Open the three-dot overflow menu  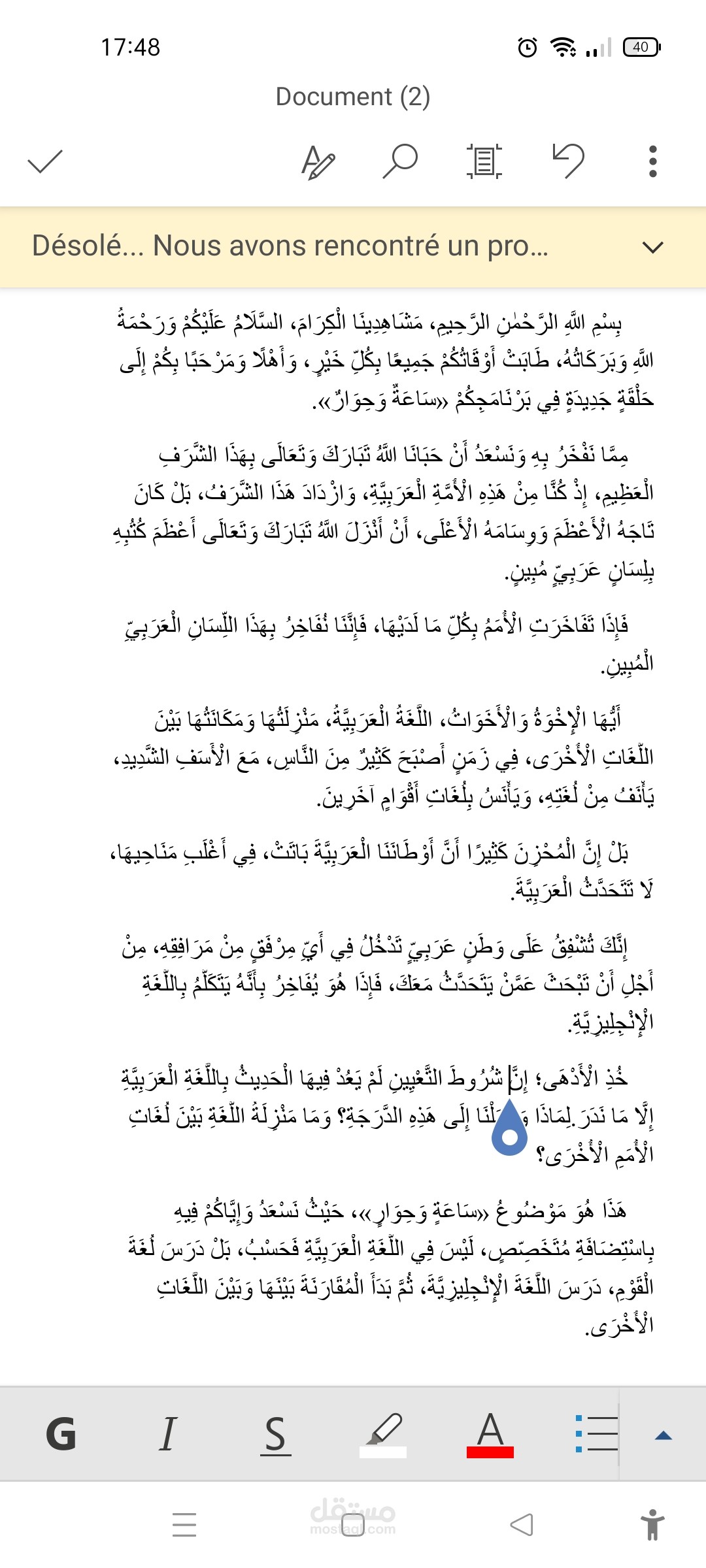point(652,161)
